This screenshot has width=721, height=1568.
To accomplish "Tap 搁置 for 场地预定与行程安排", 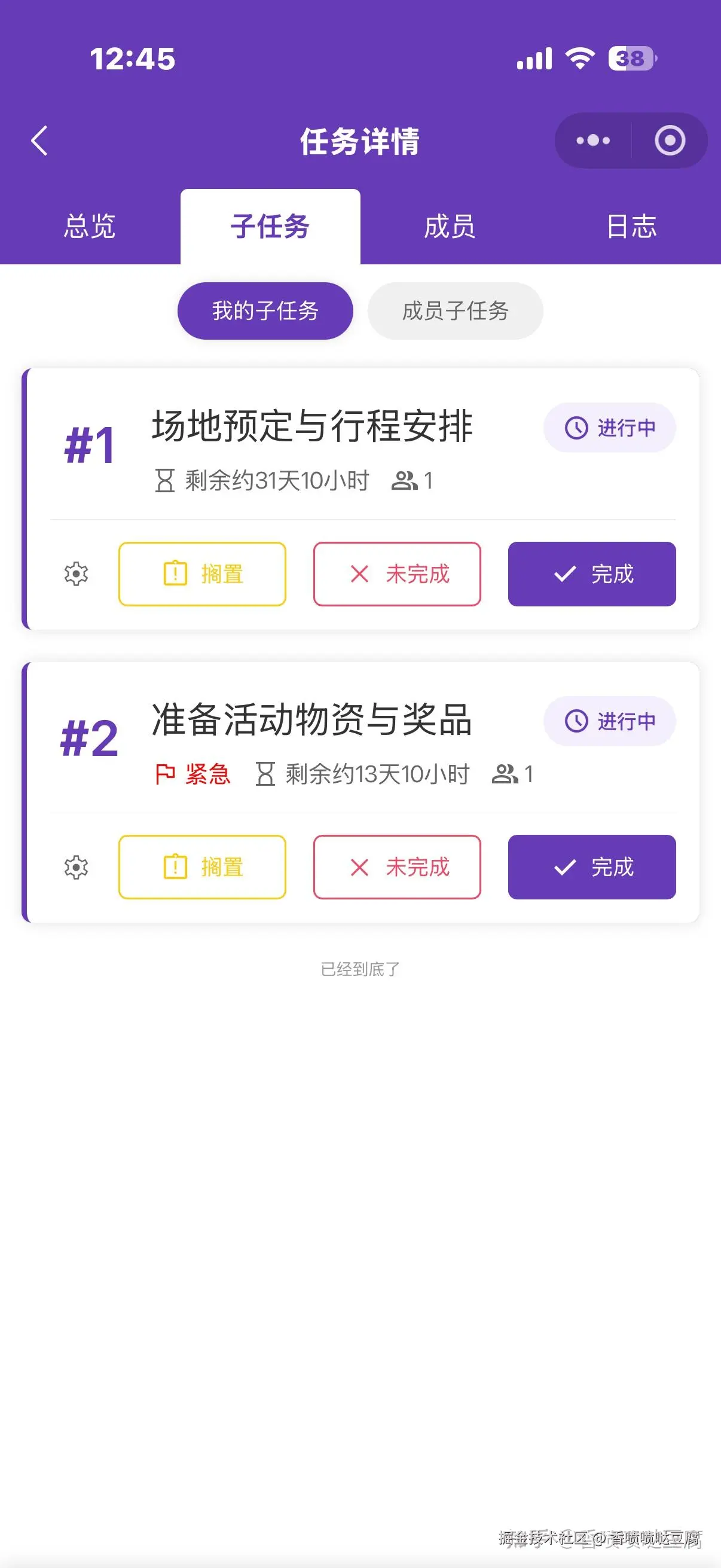I will coord(202,574).
